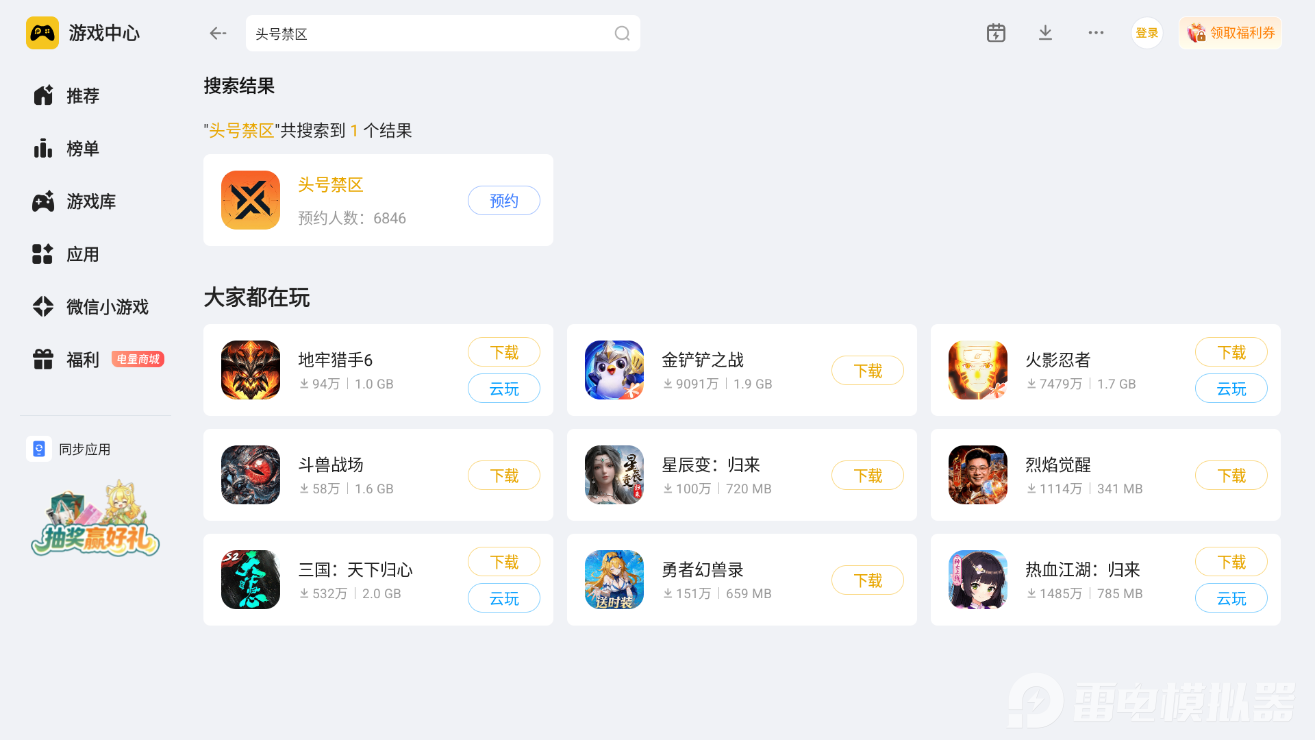Tap the magnifier icon in search box

pos(622,34)
